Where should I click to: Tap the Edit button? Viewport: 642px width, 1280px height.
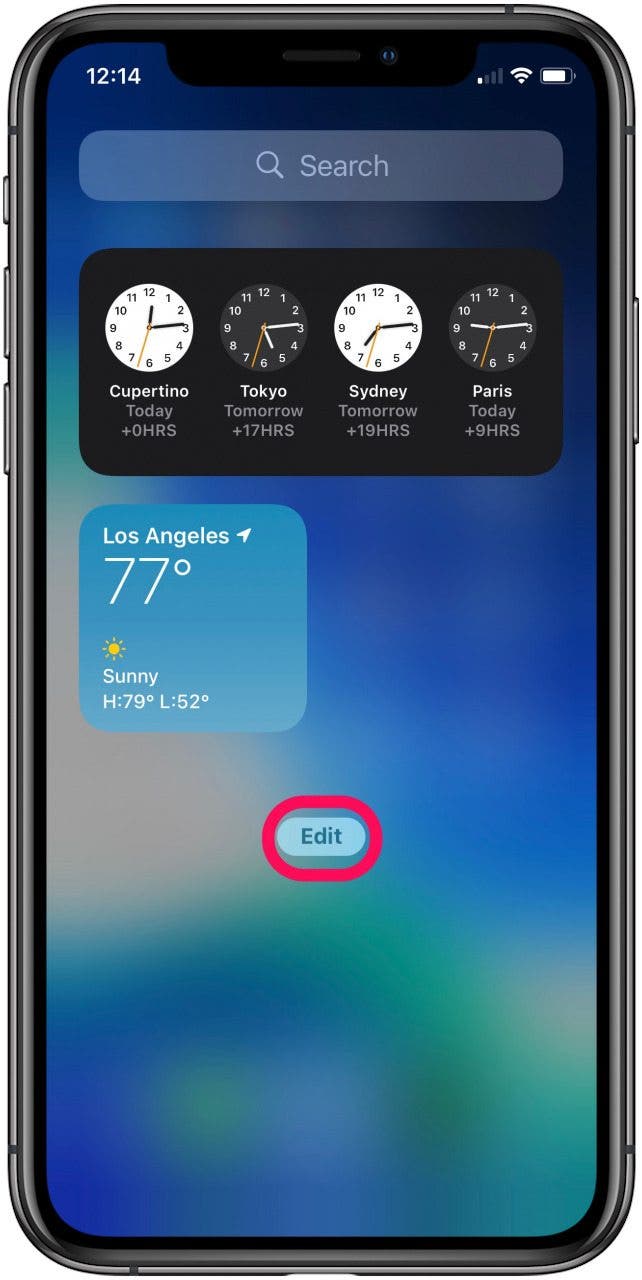(321, 837)
